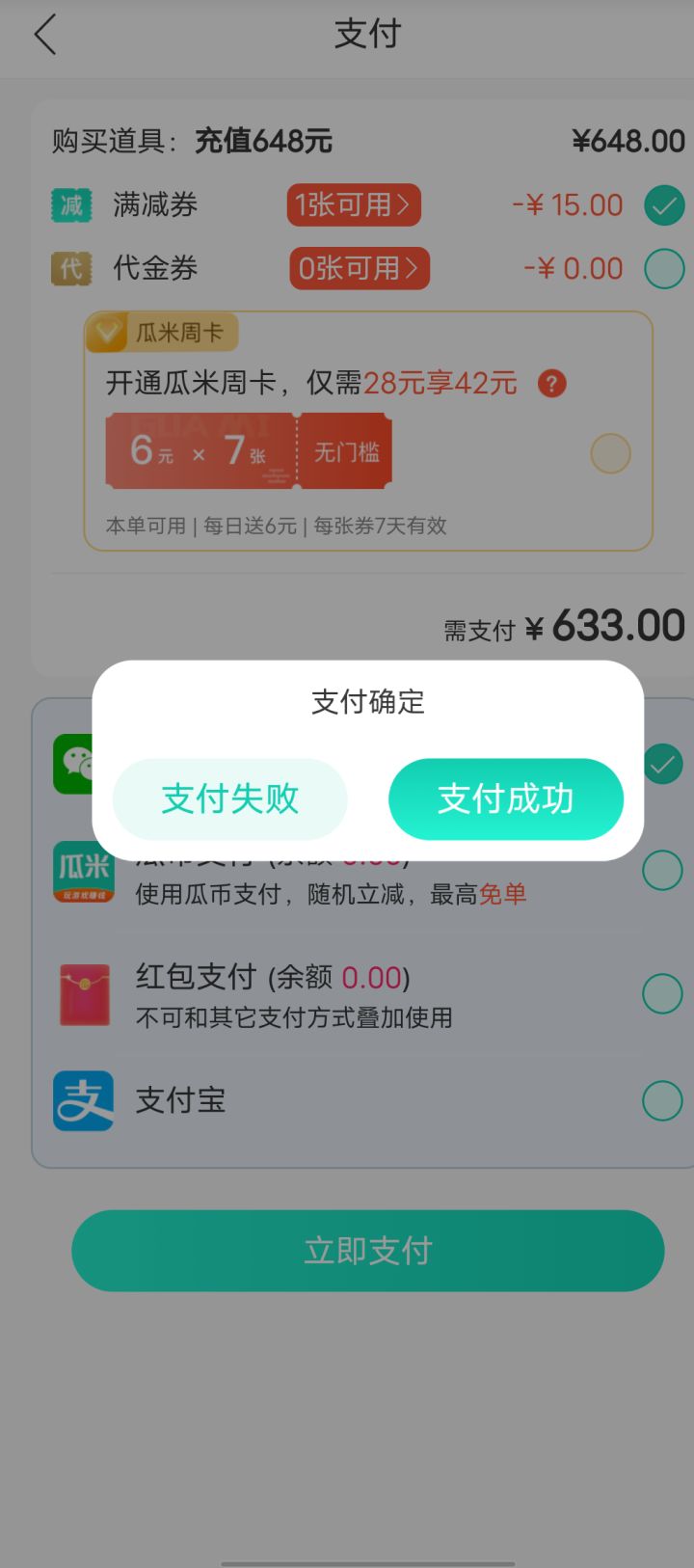Click the green 满减券 coupon icon
The image size is (694, 1568).
pyautogui.click(x=68, y=204)
